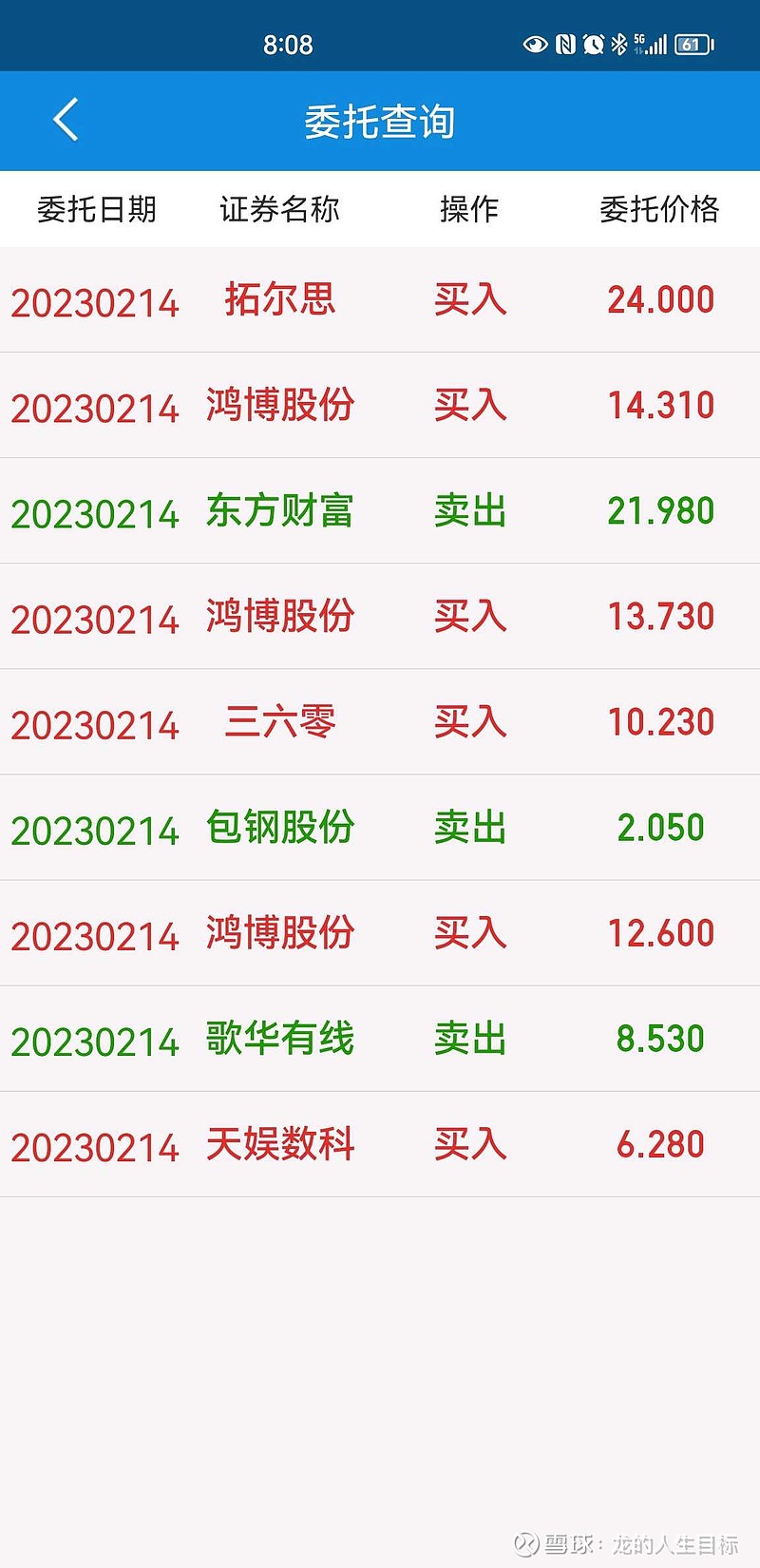The image size is (760, 1568).
Task: Open the 东方财富 sell order row
Action: coord(380,510)
